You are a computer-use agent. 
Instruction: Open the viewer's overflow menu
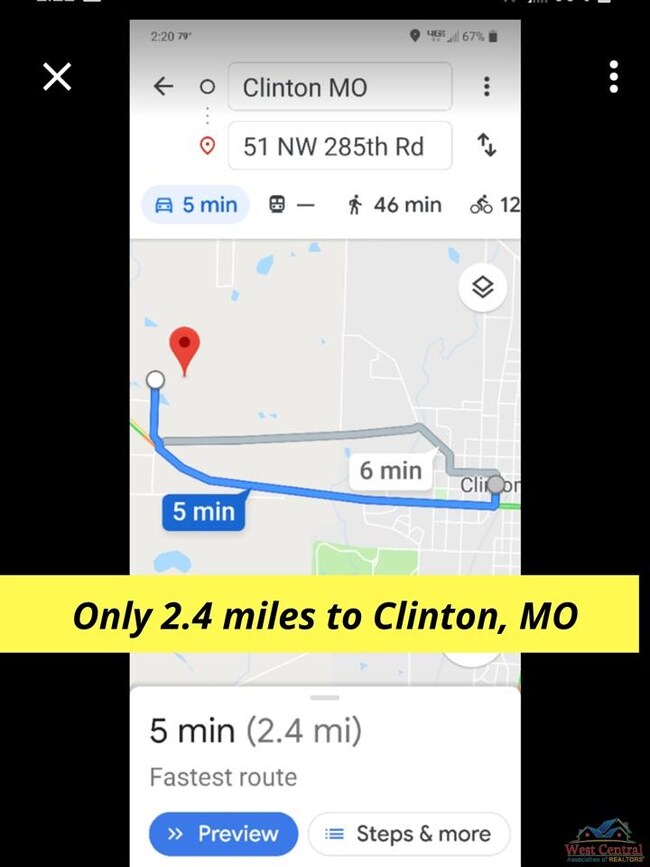tap(613, 76)
